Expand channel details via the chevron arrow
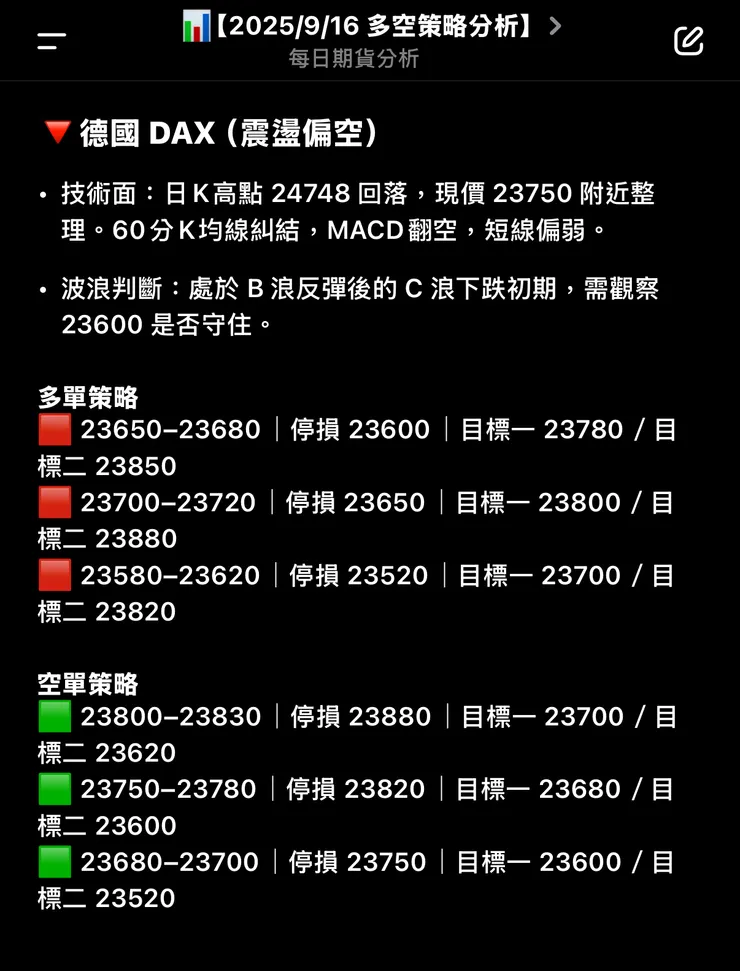This screenshot has height=971, width=740. pos(555,28)
